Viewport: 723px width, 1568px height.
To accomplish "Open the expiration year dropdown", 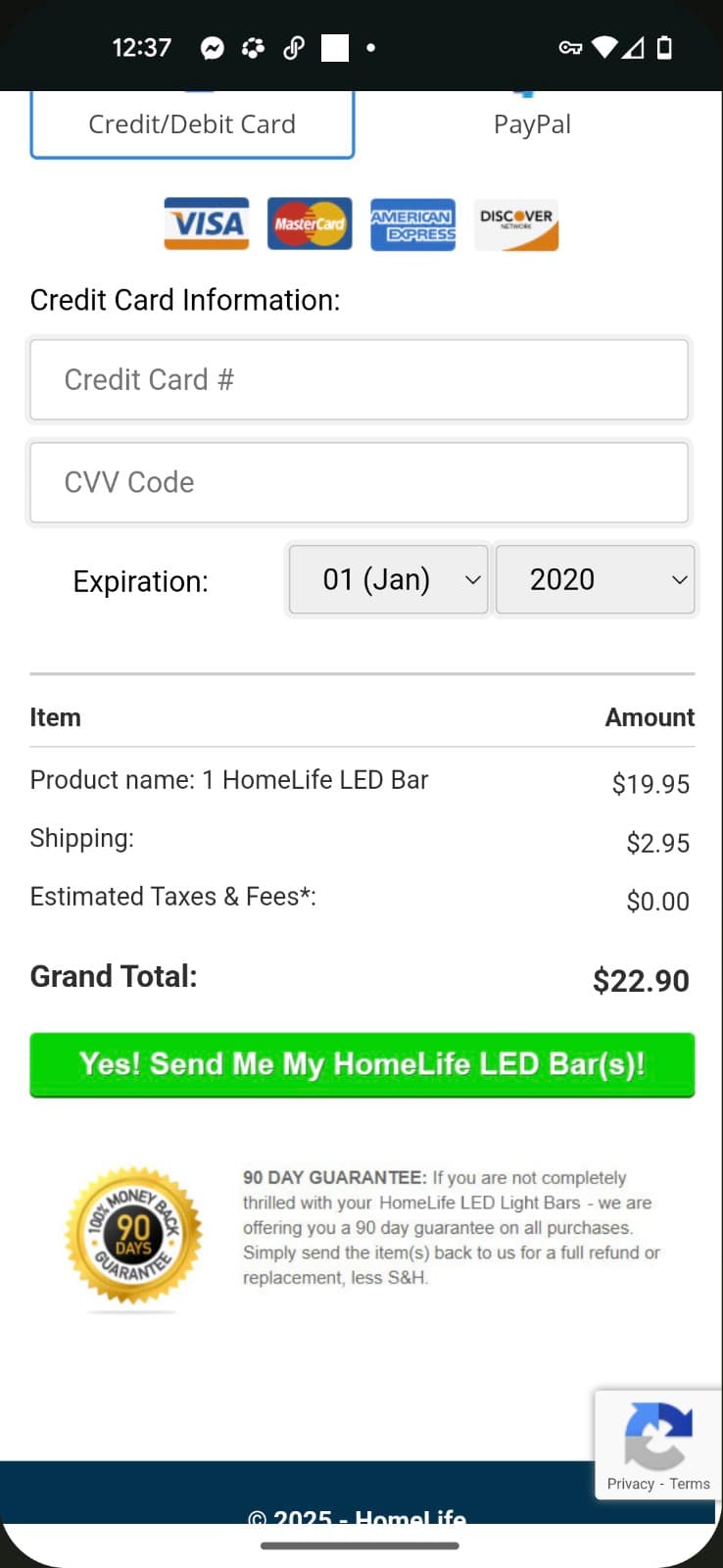I will (x=595, y=579).
